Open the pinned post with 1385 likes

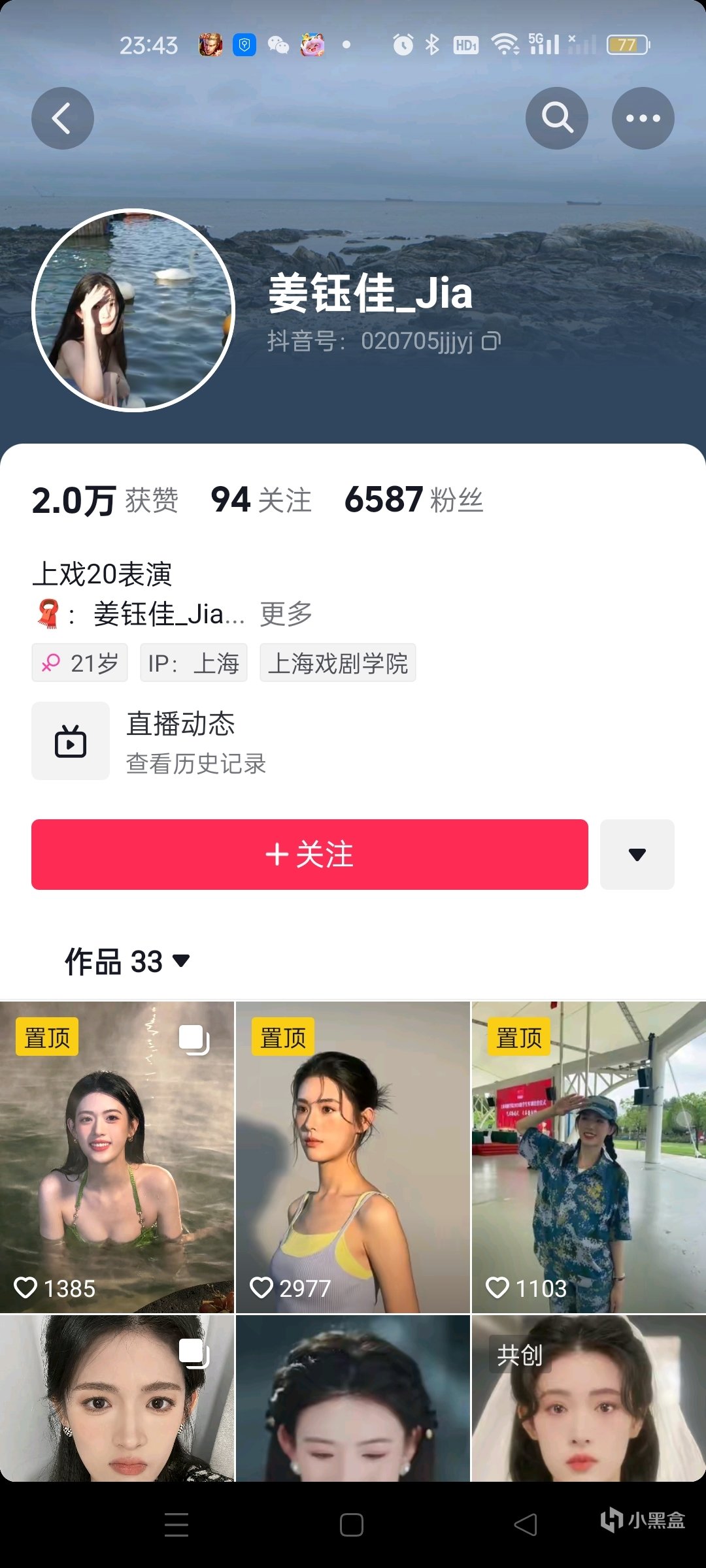117,1156
